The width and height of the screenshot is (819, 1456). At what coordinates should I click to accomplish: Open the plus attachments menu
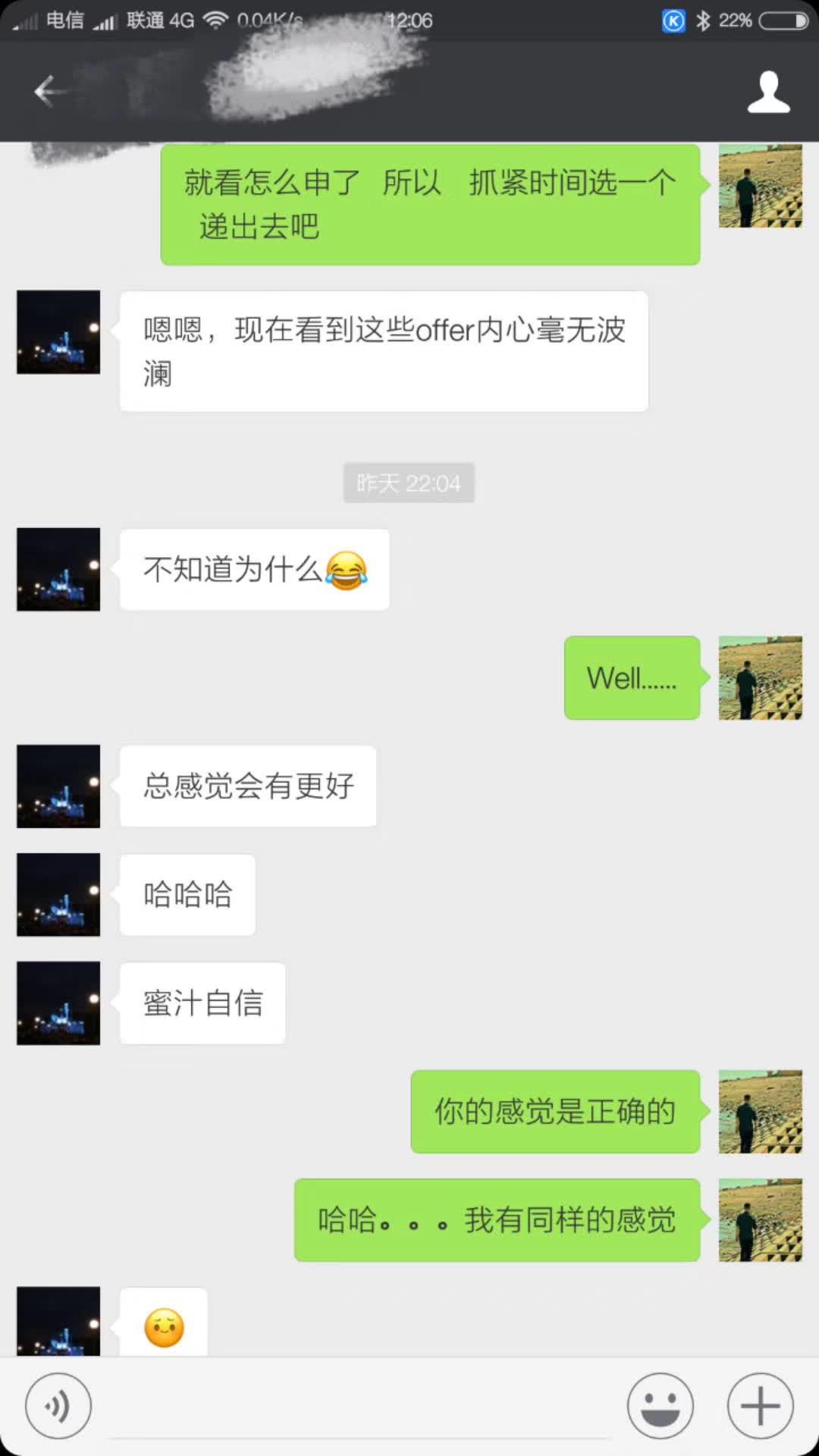click(x=760, y=1406)
